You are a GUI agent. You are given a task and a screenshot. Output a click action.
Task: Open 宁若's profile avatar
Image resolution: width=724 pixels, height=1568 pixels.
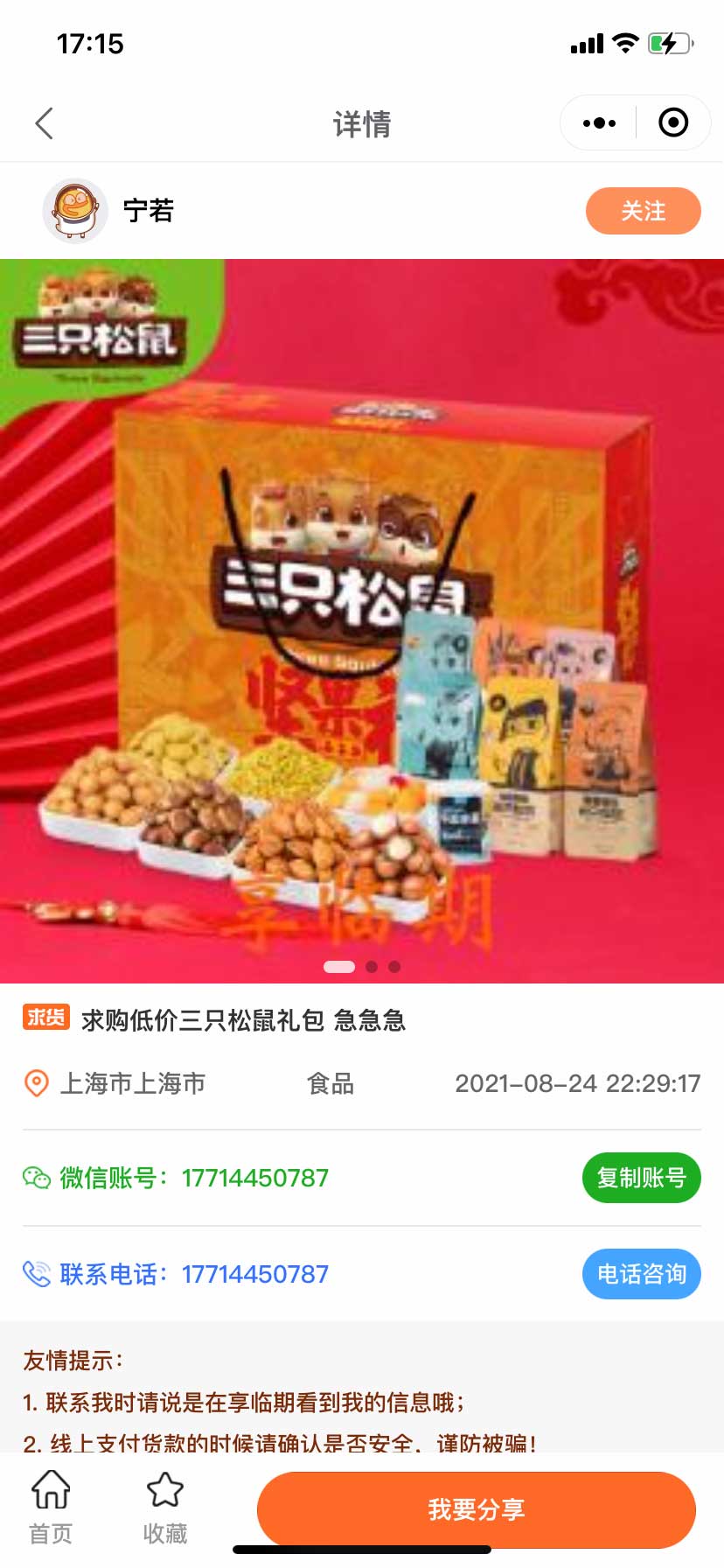(75, 211)
